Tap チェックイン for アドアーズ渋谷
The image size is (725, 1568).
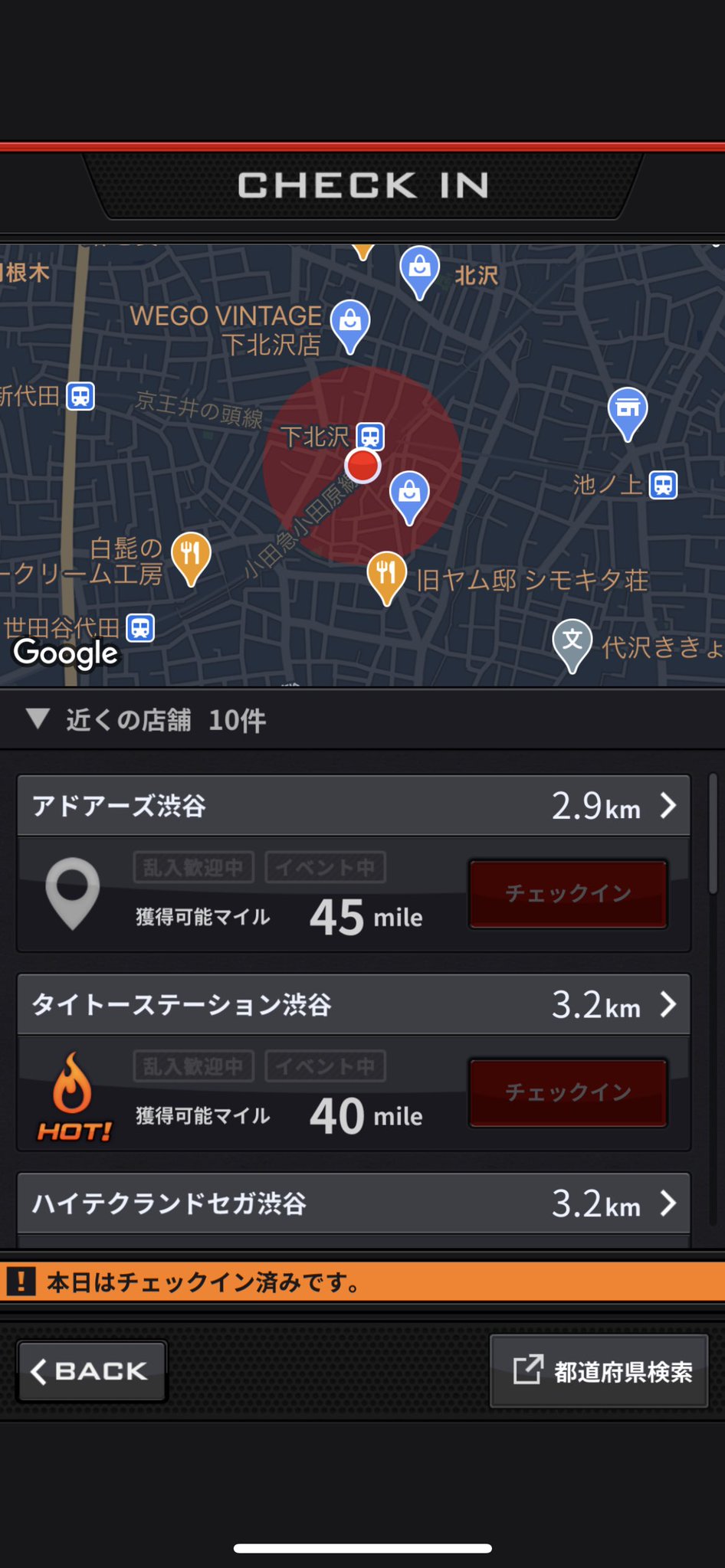(568, 894)
